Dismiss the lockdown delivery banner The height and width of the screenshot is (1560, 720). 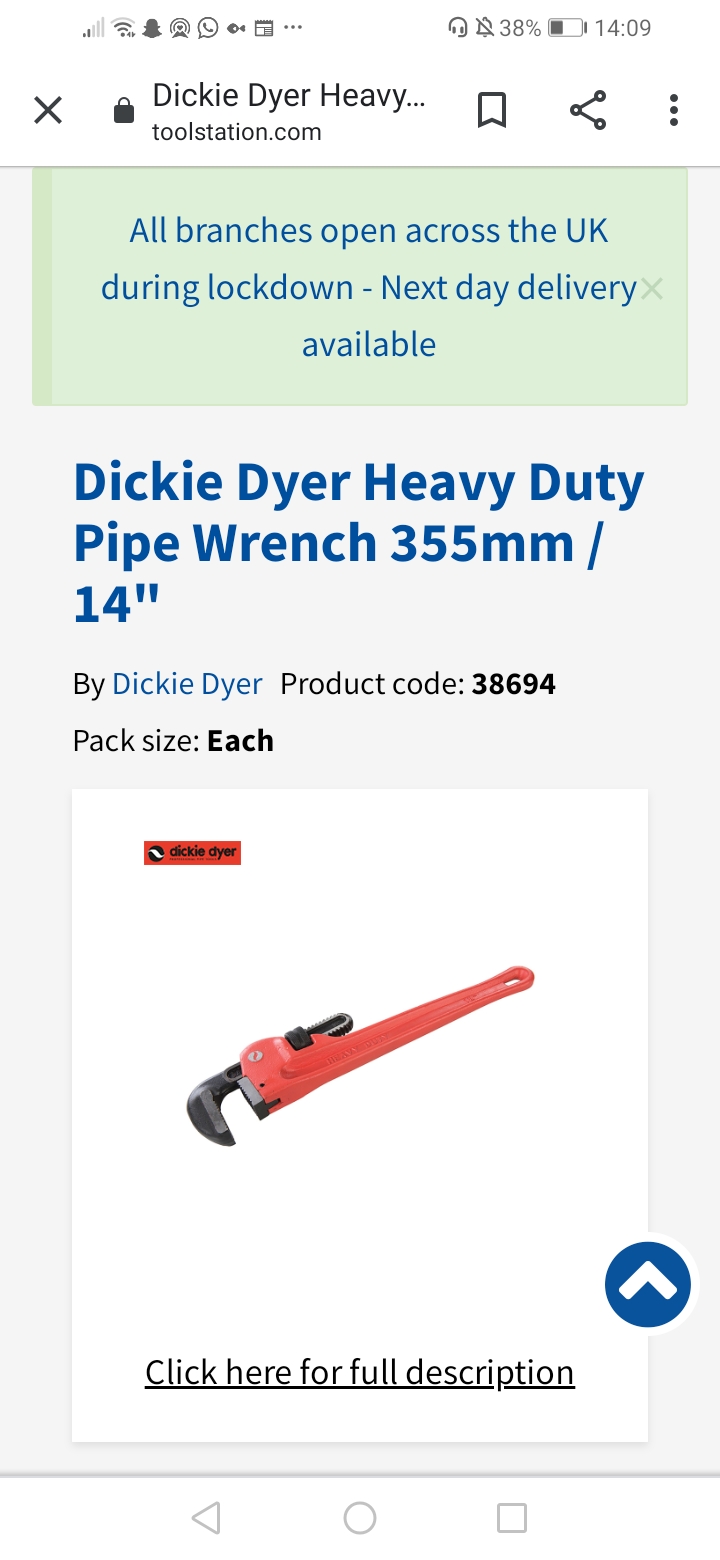(x=652, y=289)
